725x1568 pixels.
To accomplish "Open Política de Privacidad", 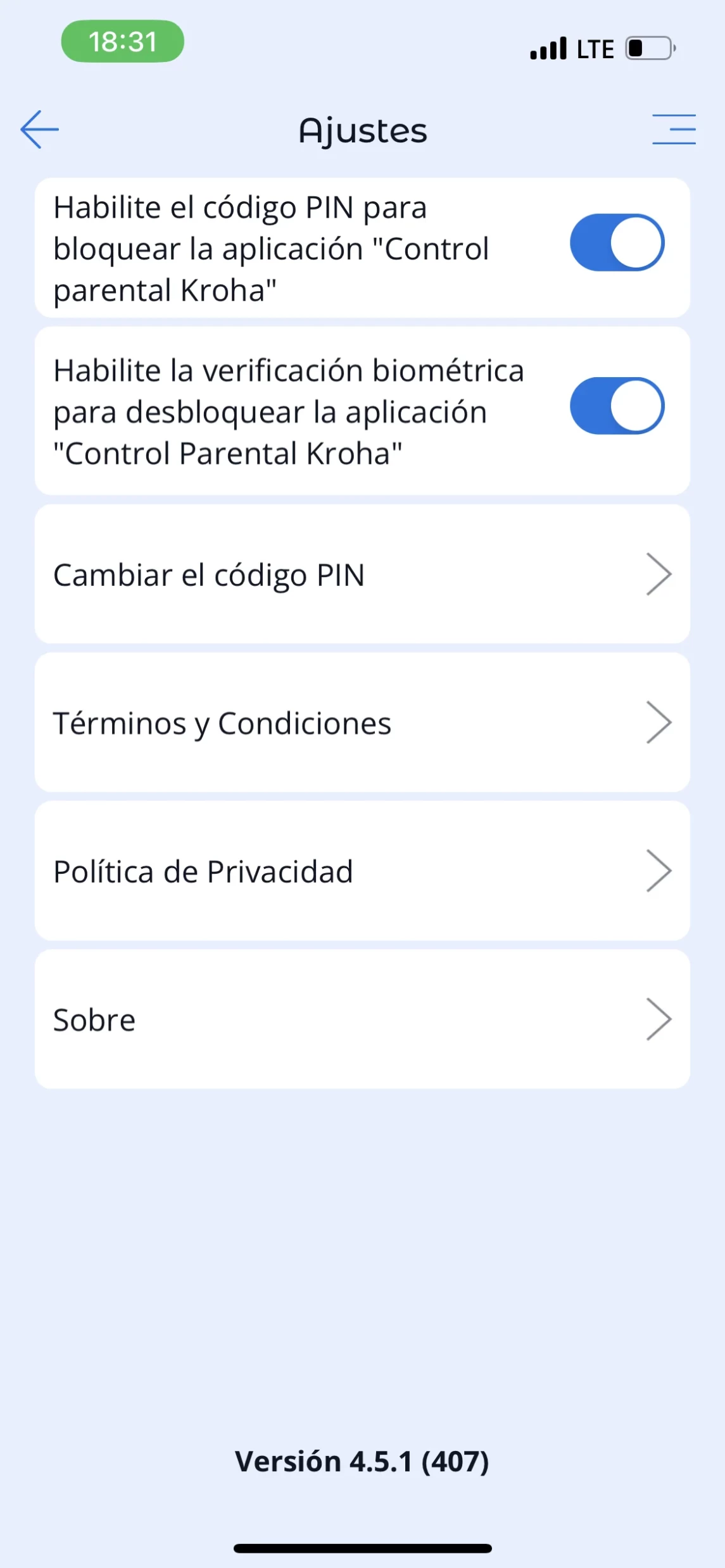I will pos(362,871).
